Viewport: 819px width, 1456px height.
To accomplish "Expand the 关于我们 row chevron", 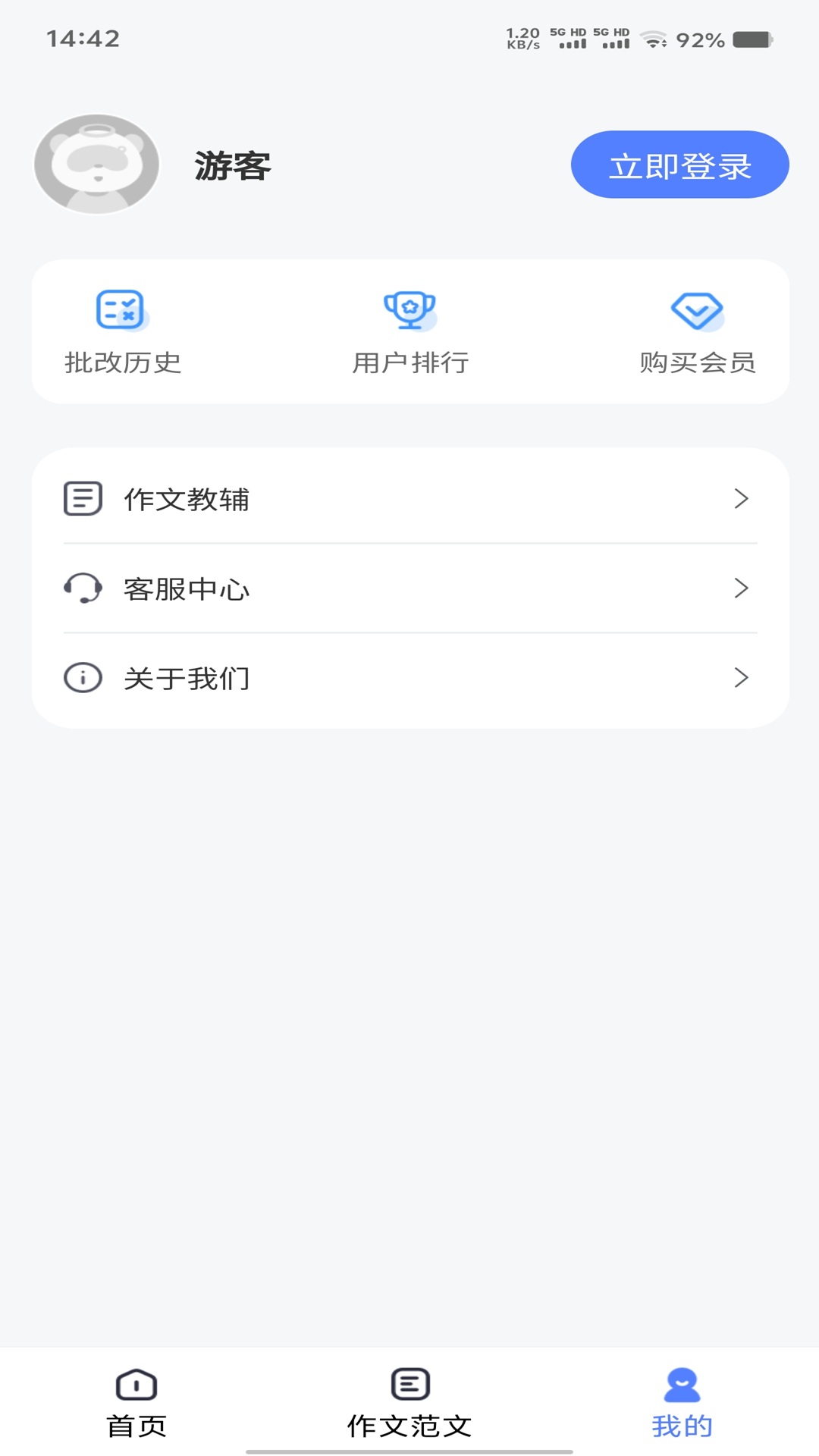I will (742, 678).
